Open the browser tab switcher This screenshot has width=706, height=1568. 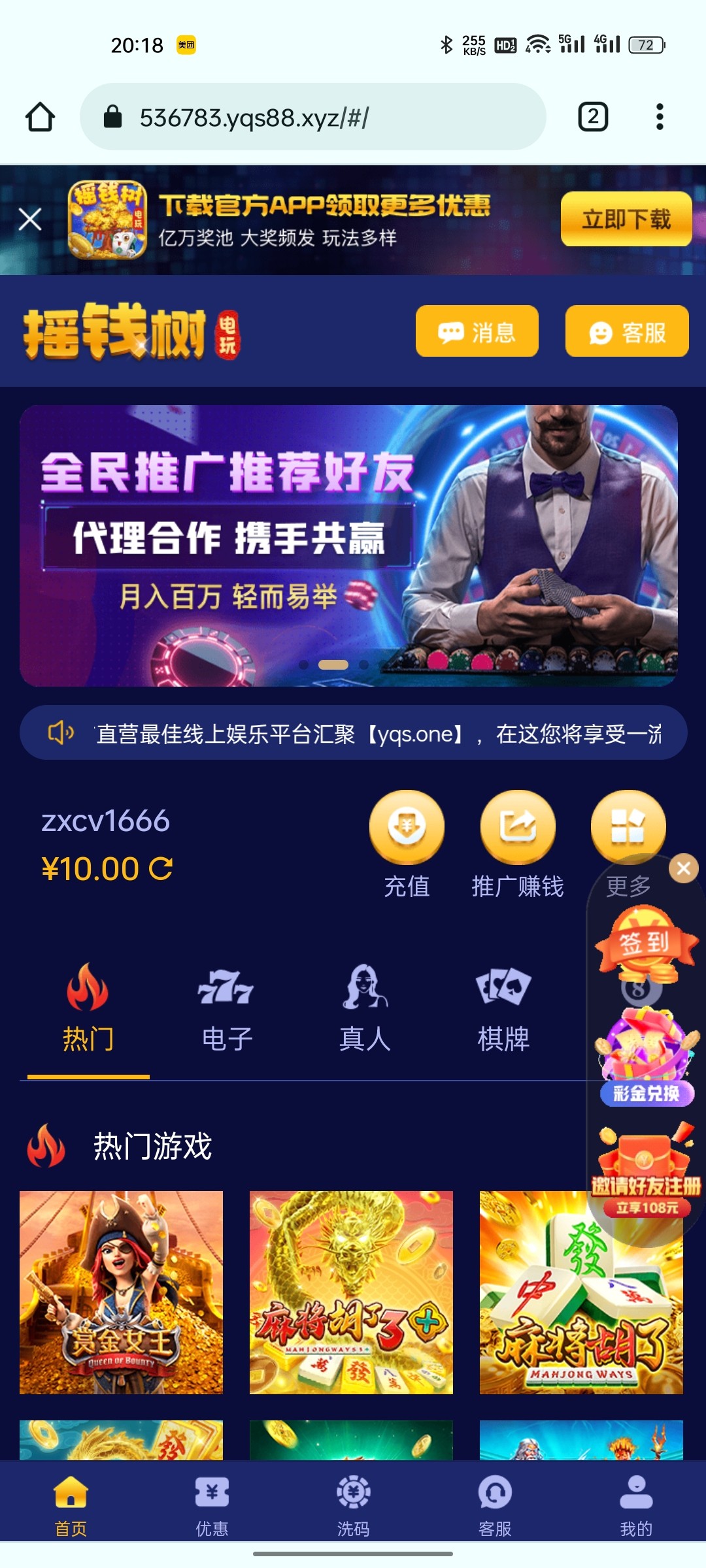[593, 118]
